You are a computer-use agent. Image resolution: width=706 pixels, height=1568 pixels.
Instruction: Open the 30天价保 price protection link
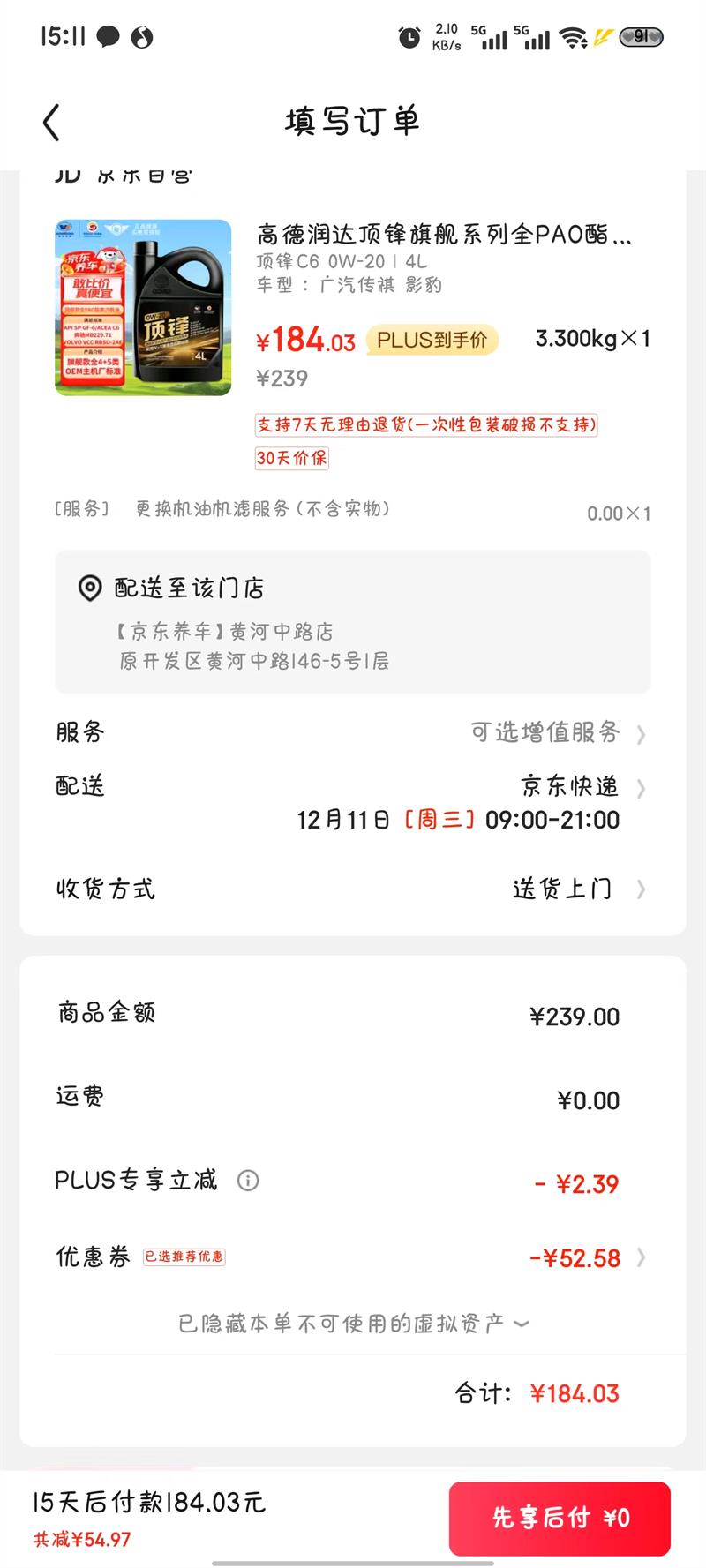pos(290,459)
